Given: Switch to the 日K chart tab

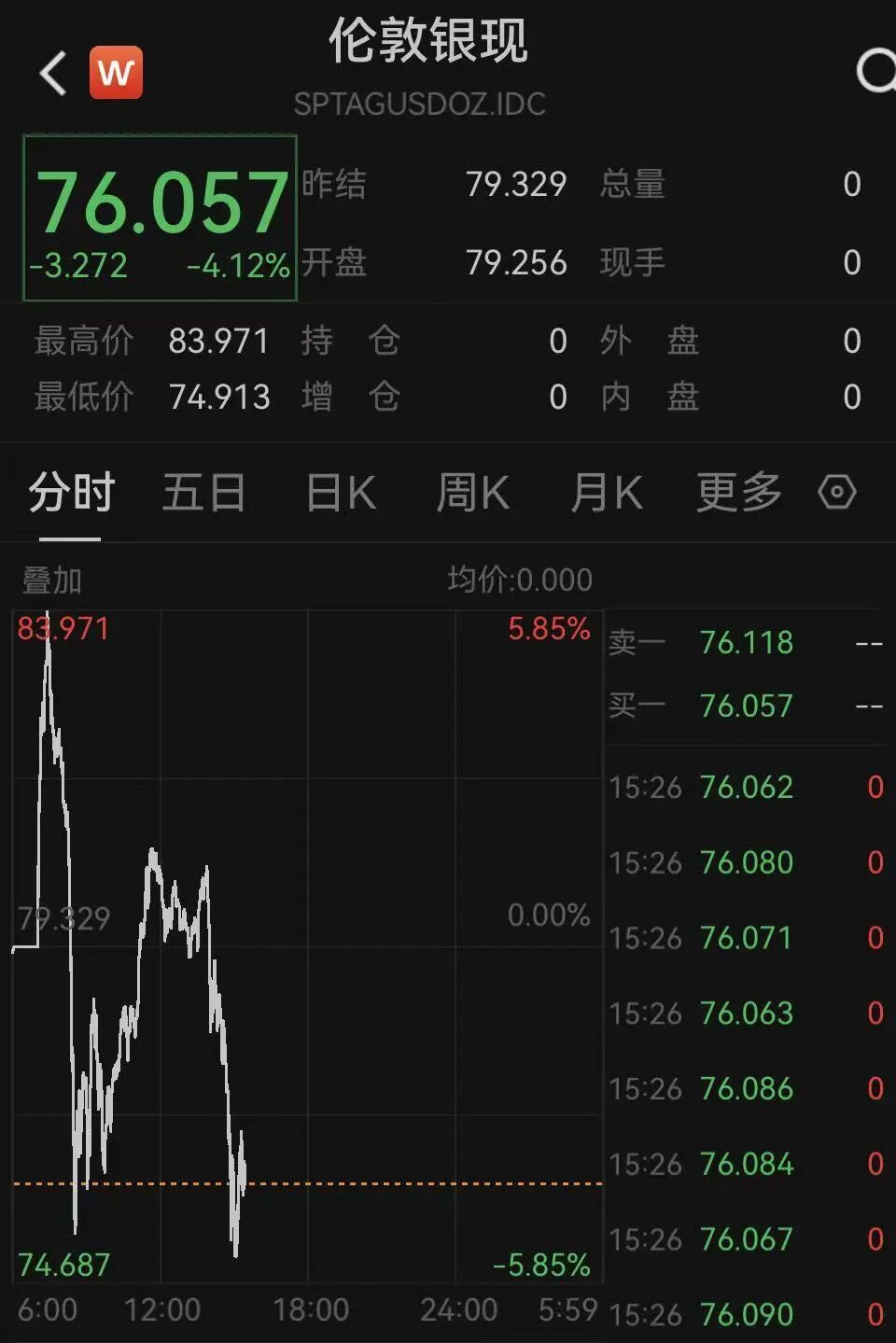Looking at the screenshot, I should click(341, 493).
